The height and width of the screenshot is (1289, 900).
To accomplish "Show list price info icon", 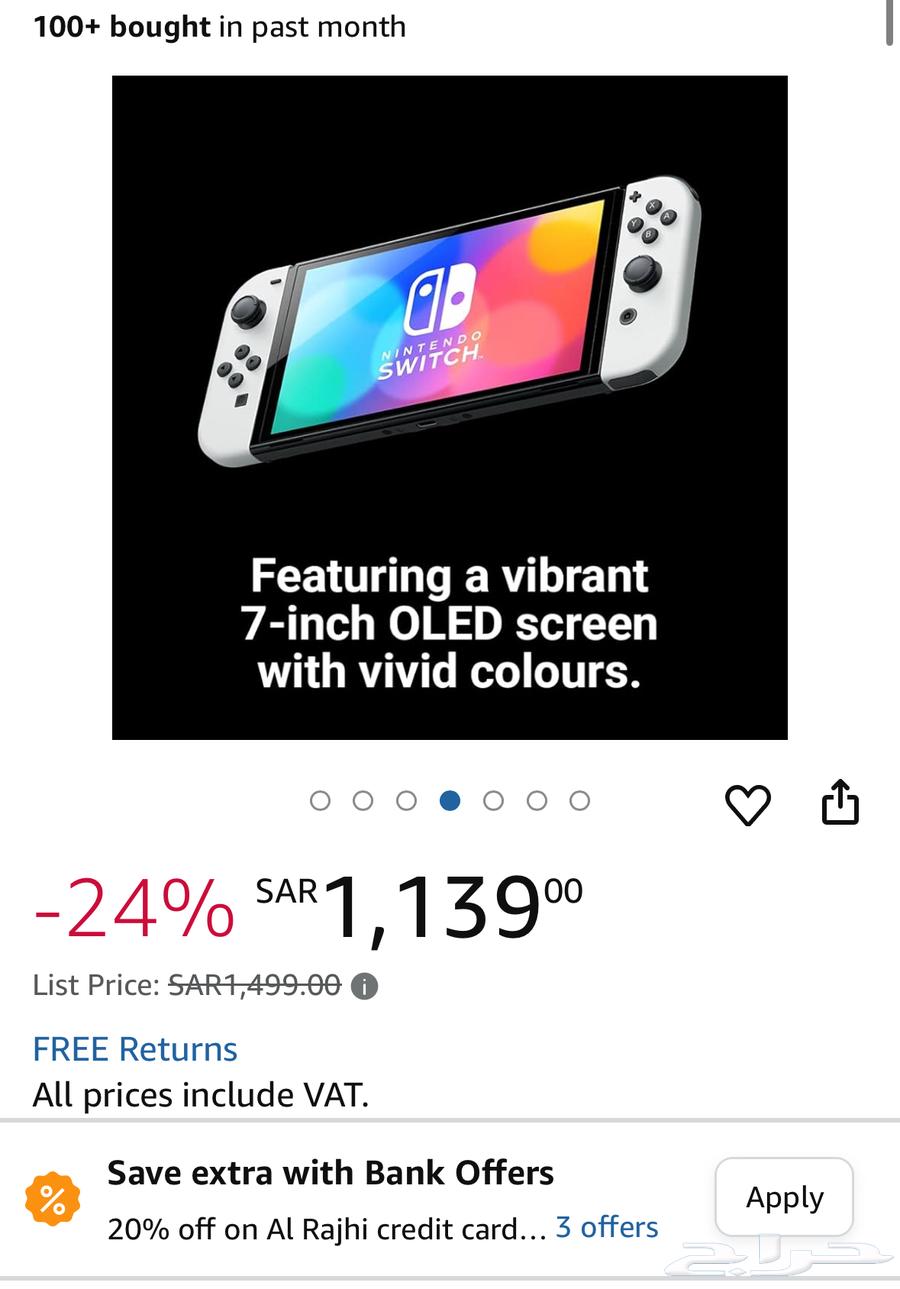I will [365, 987].
